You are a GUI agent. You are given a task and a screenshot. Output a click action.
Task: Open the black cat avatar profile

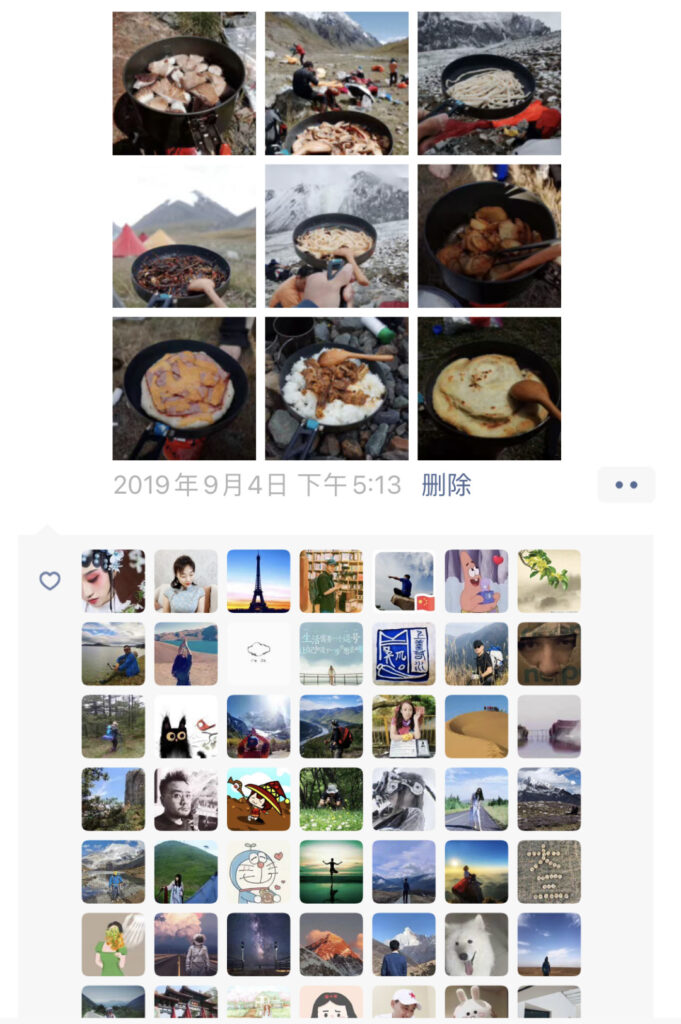tap(186, 726)
